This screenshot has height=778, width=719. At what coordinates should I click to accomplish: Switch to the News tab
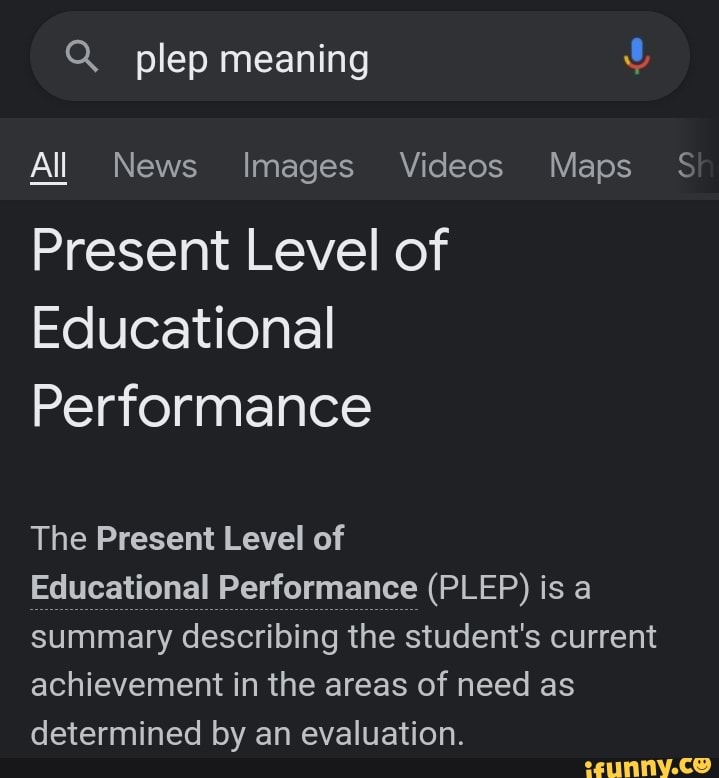click(x=155, y=165)
